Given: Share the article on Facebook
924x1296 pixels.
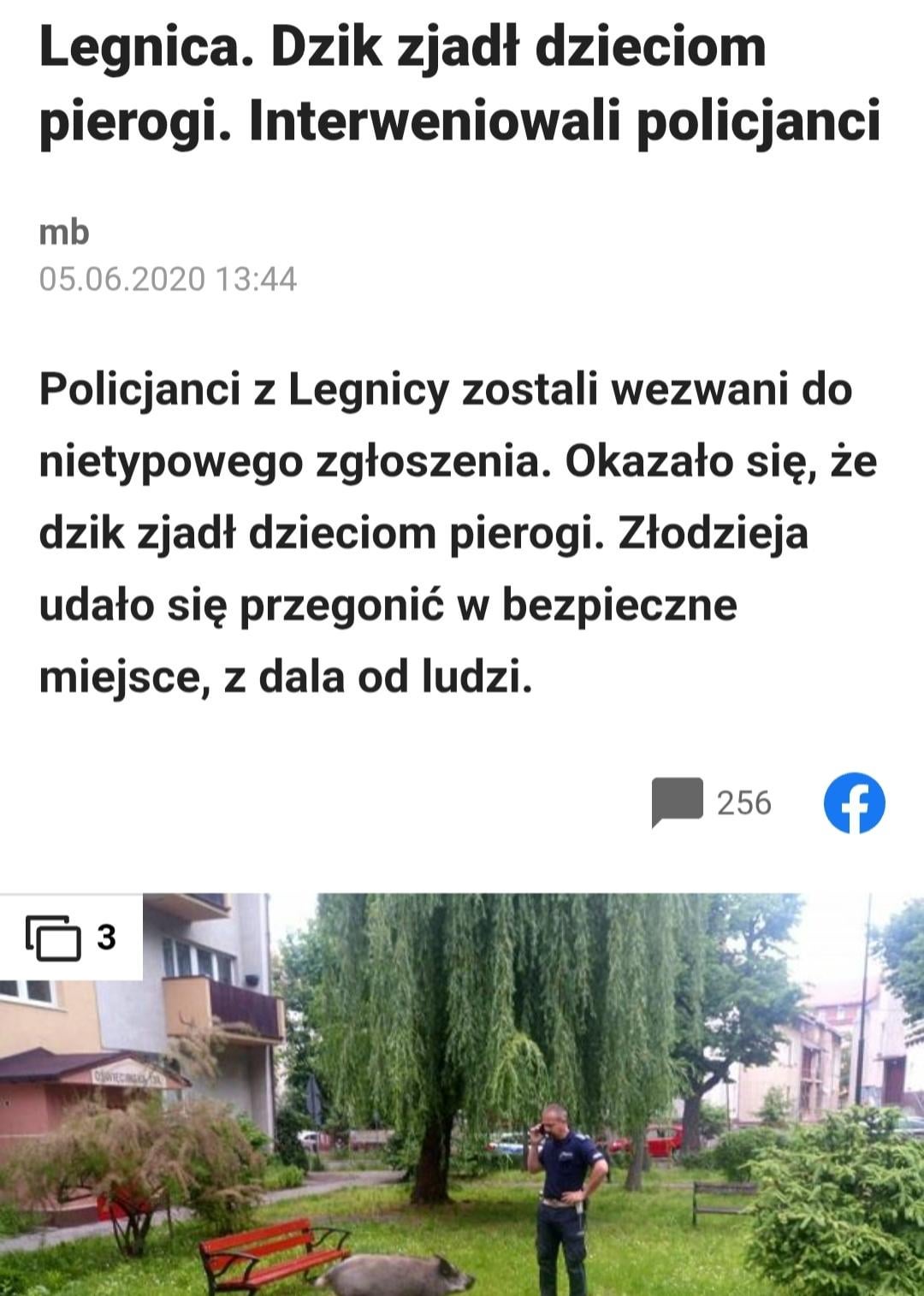Looking at the screenshot, I should (854, 803).
